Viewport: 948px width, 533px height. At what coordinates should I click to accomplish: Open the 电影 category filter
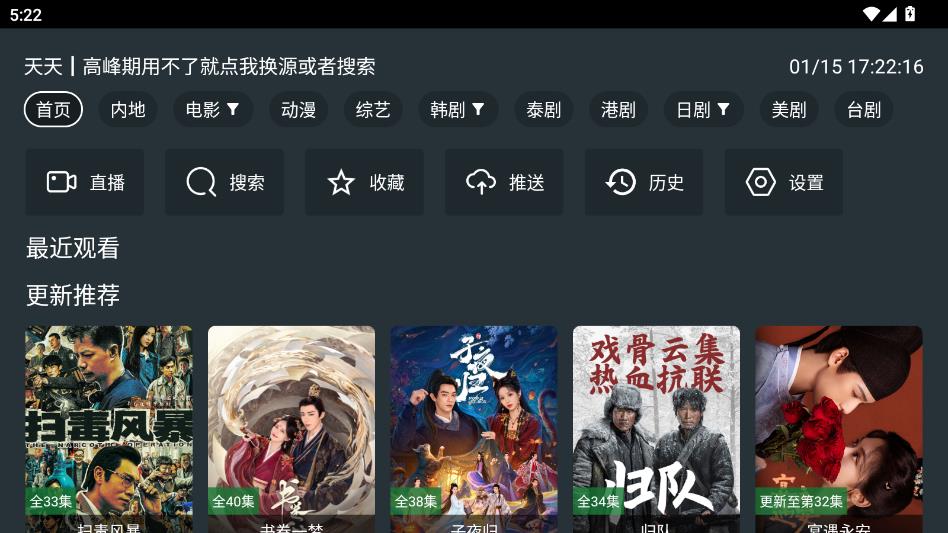pos(212,110)
